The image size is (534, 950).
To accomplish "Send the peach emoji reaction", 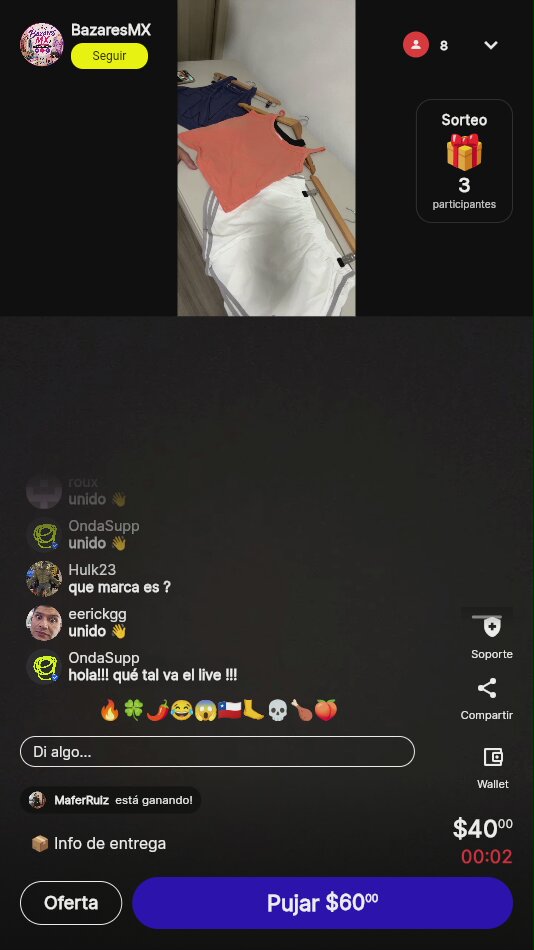I will point(326,709).
